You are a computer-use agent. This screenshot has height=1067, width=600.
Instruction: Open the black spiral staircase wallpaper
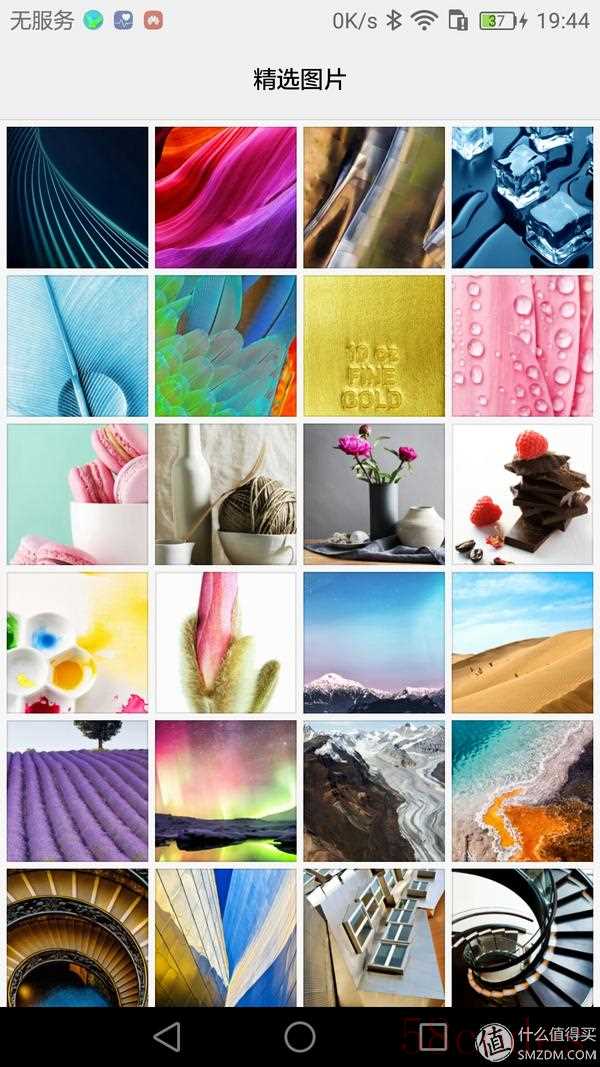point(522,937)
